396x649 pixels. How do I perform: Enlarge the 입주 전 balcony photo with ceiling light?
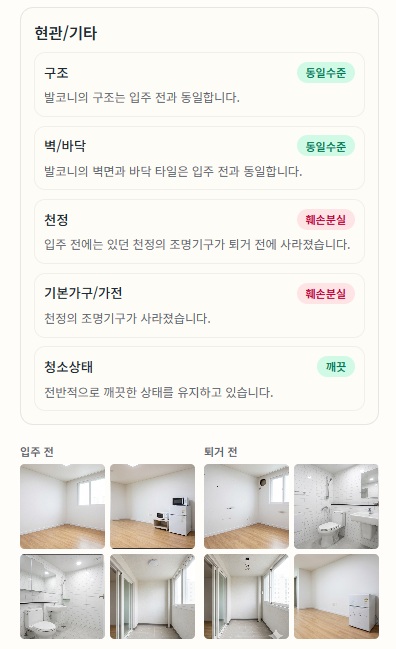point(152,596)
